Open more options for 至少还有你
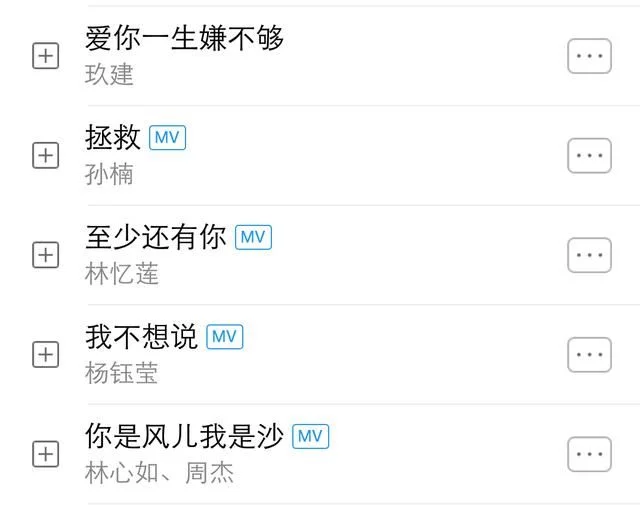This screenshot has height=505, width=640. click(589, 256)
